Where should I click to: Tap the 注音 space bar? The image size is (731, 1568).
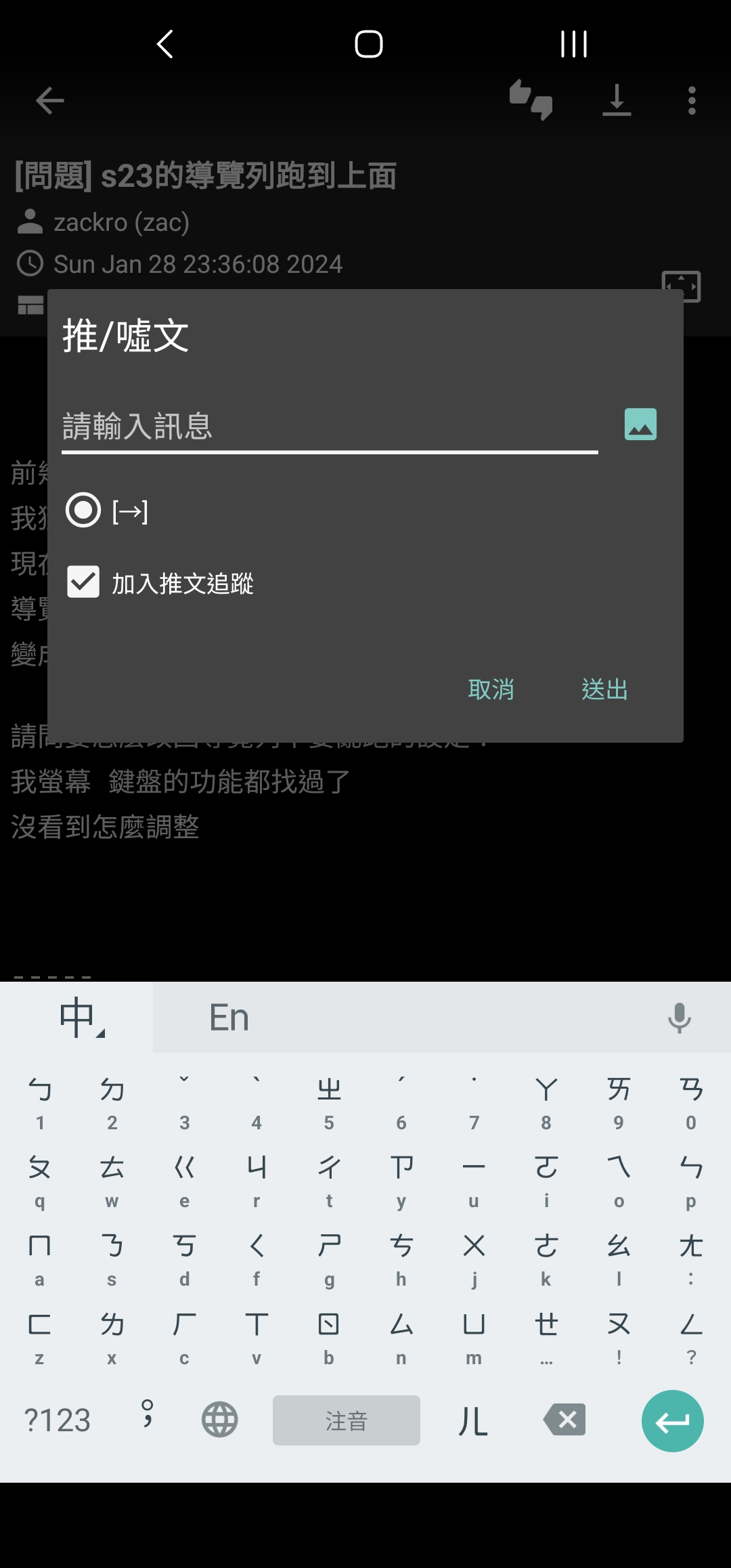tap(346, 1420)
